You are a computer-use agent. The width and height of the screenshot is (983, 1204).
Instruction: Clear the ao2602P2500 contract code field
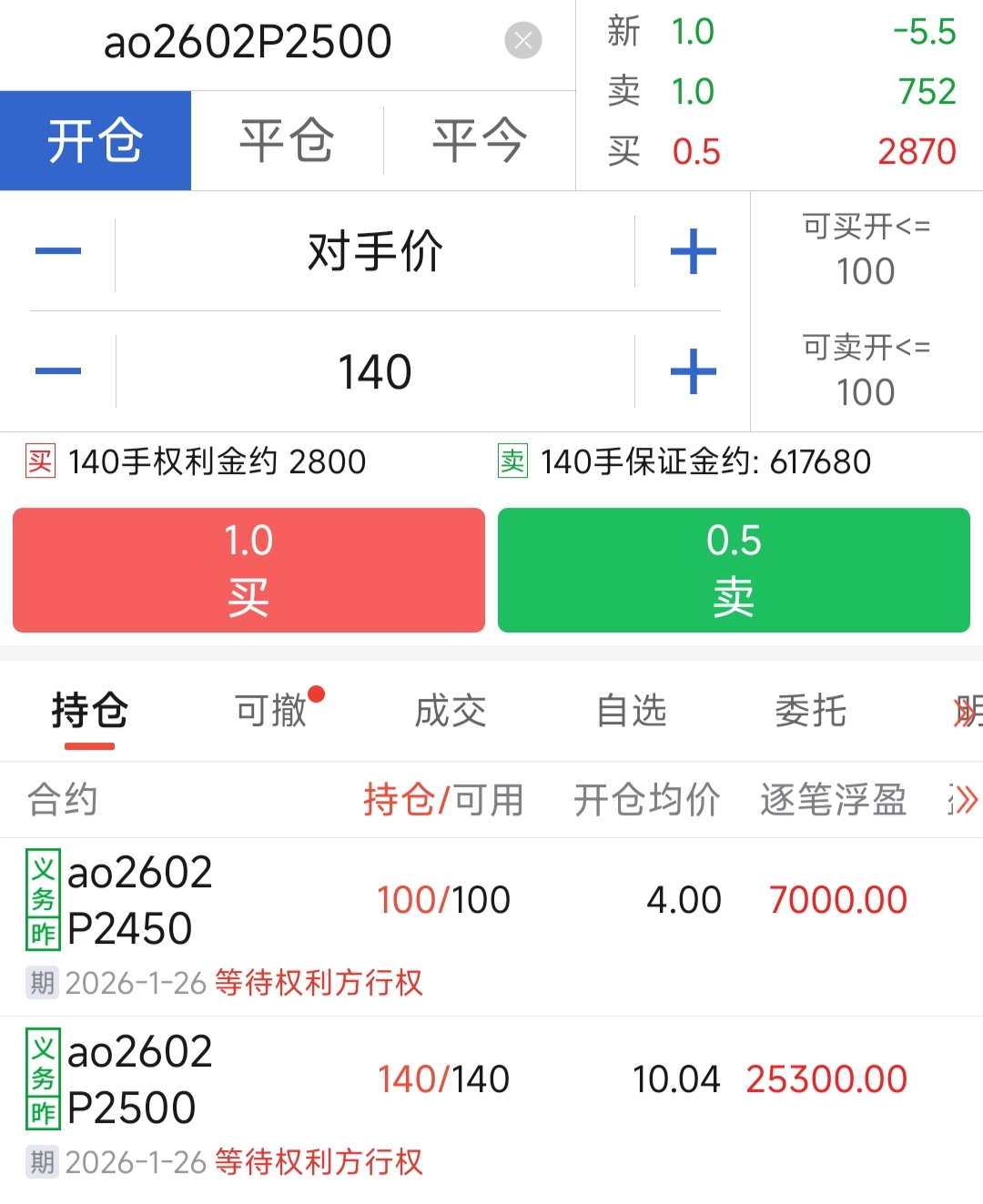tap(523, 41)
